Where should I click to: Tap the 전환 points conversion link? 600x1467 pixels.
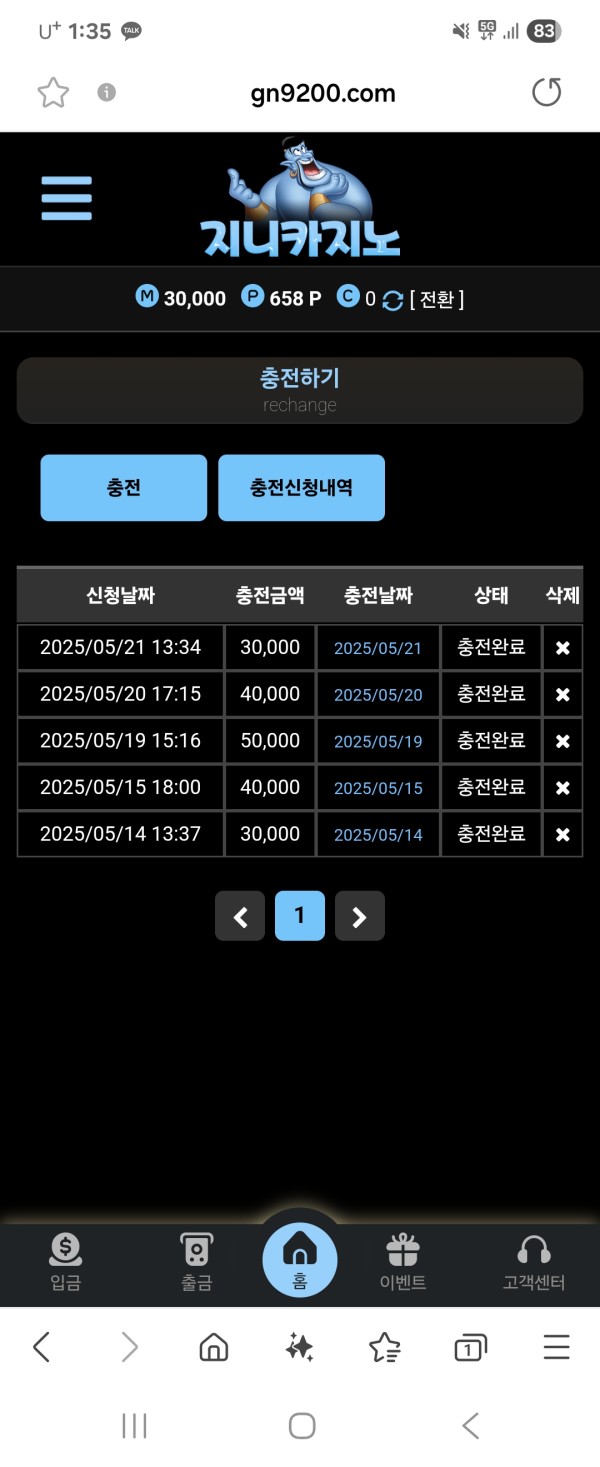[437, 299]
